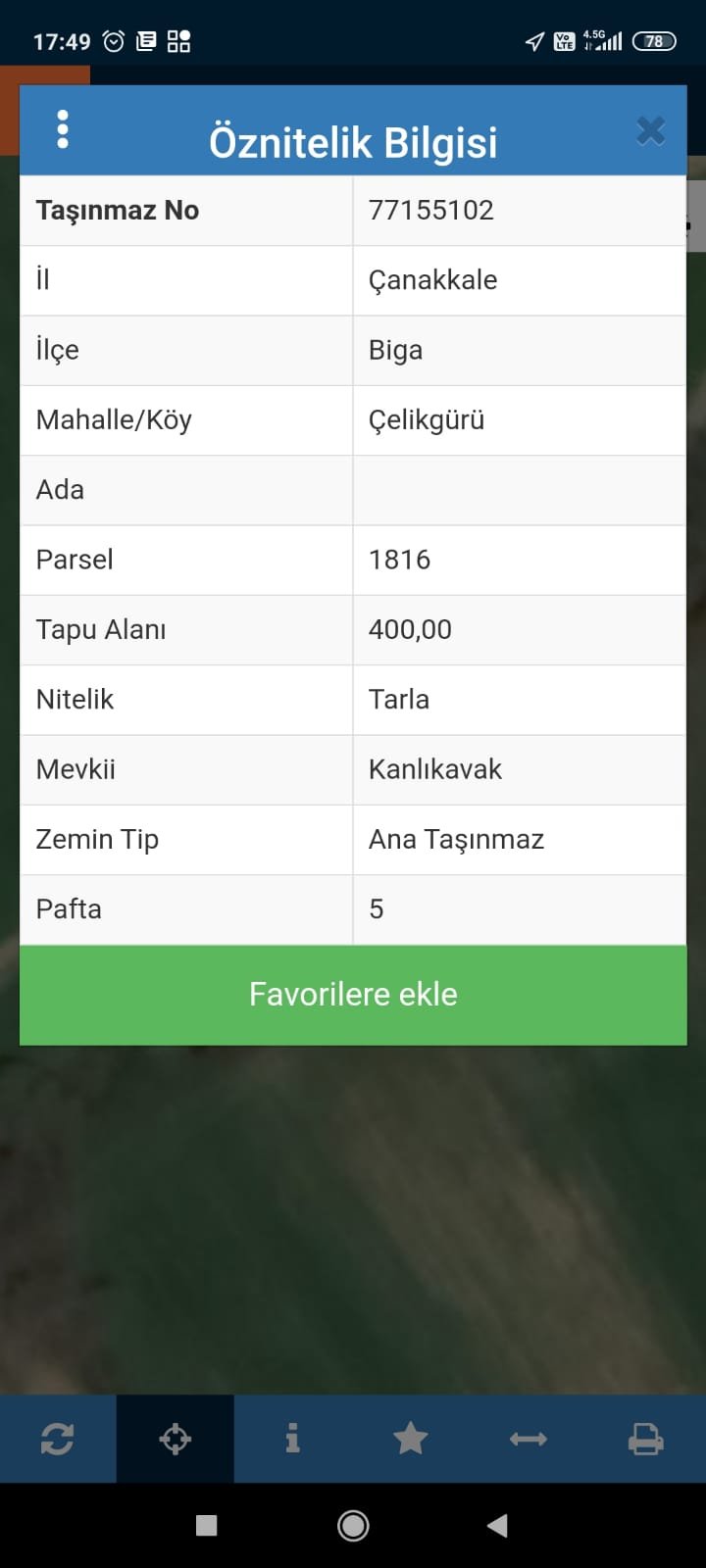Image resolution: width=706 pixels, height=1568 pixels.
Task: Tap the system home button
Action: point(353,1525)
